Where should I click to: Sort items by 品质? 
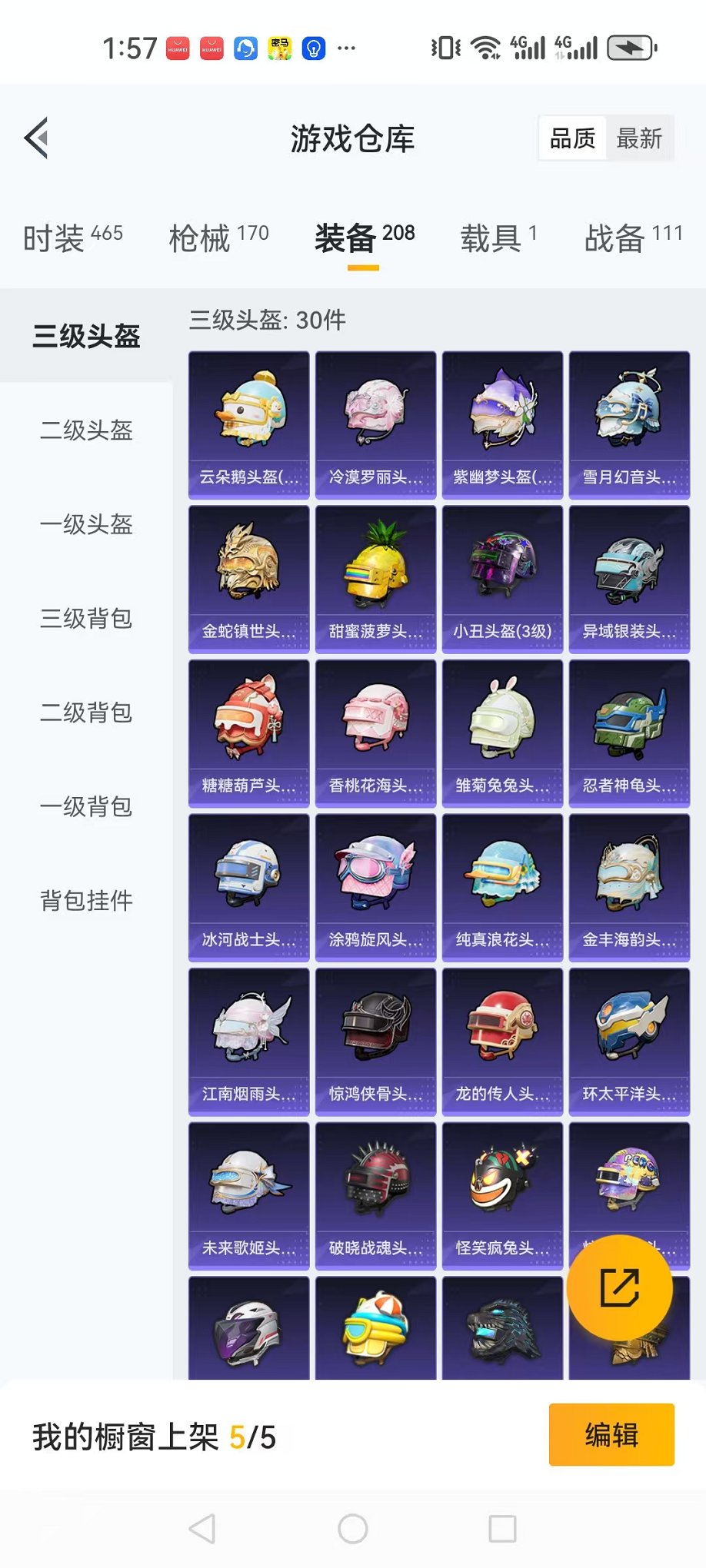pyautogui.click(x=573, y=138)
